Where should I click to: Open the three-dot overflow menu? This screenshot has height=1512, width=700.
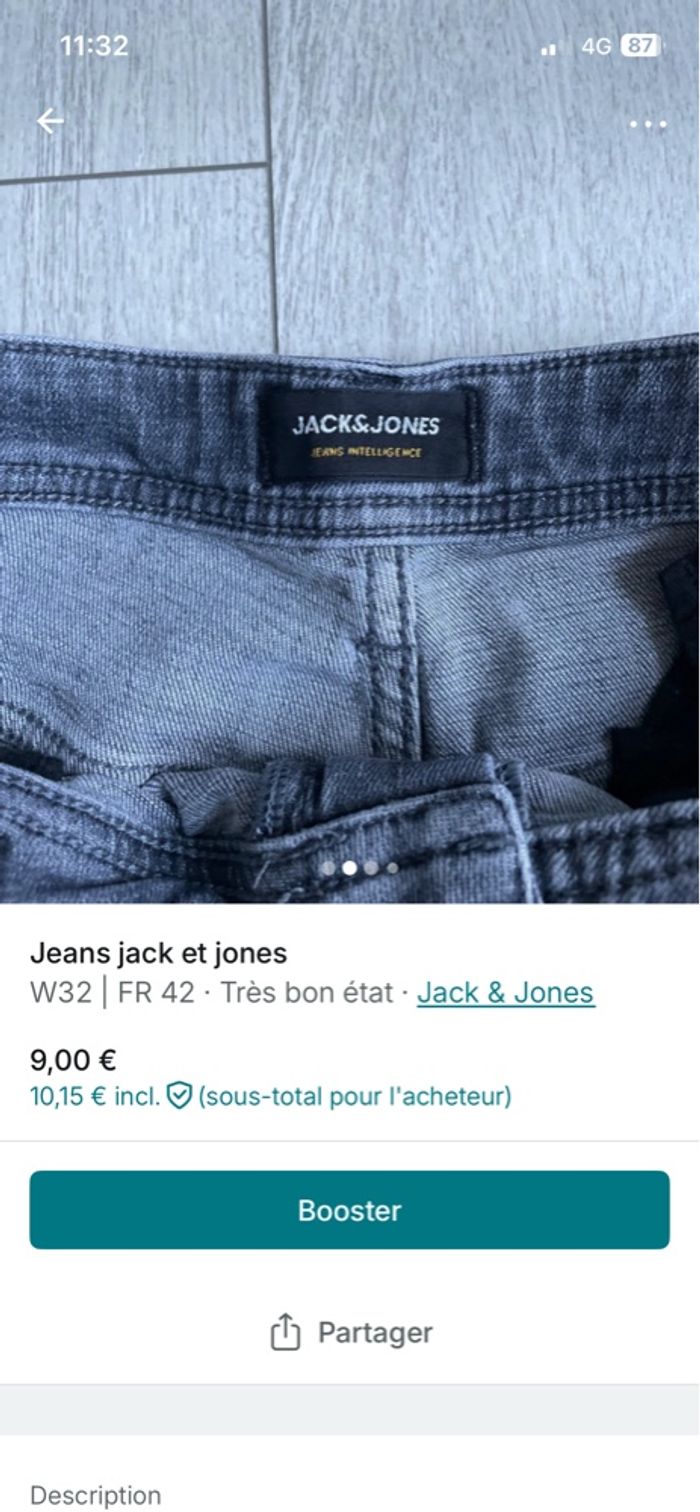[648, 124]
